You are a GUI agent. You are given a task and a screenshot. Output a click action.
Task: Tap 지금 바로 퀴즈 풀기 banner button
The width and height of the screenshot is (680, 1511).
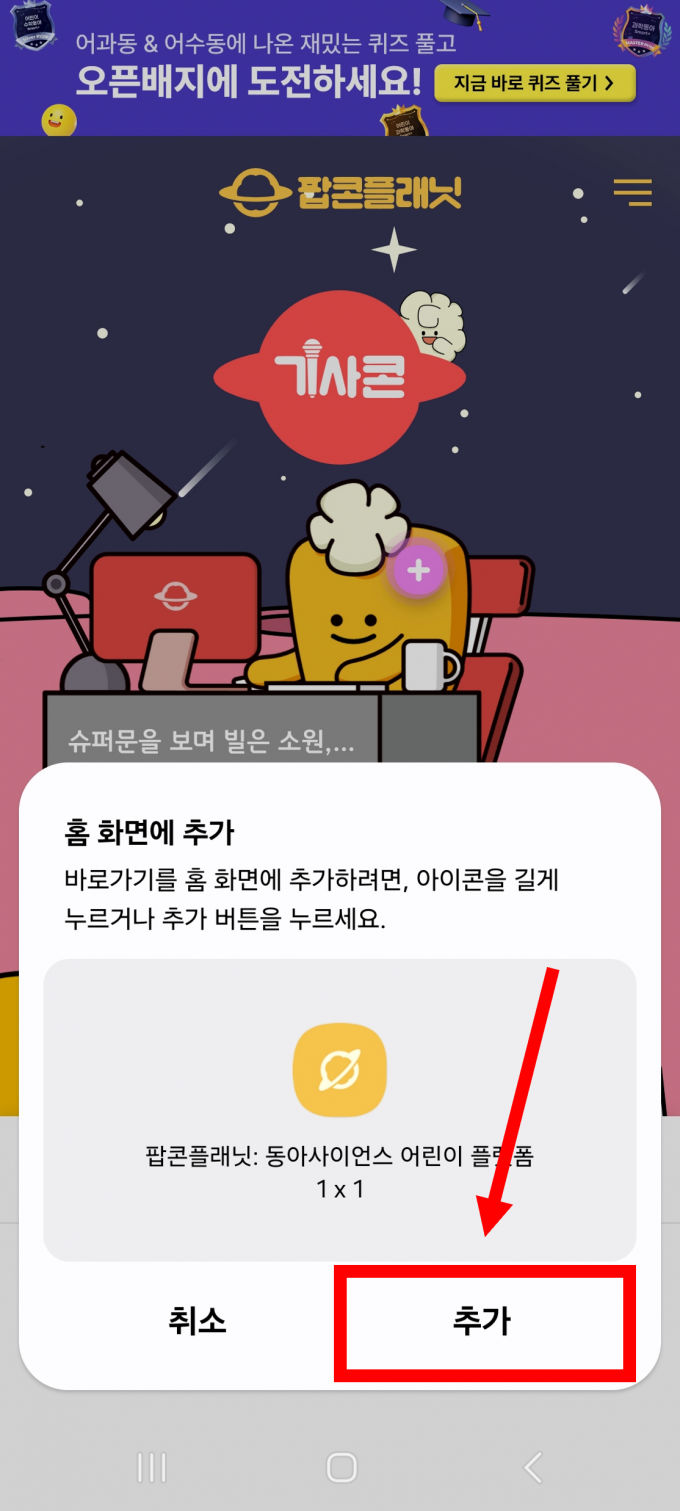(535, 83)
